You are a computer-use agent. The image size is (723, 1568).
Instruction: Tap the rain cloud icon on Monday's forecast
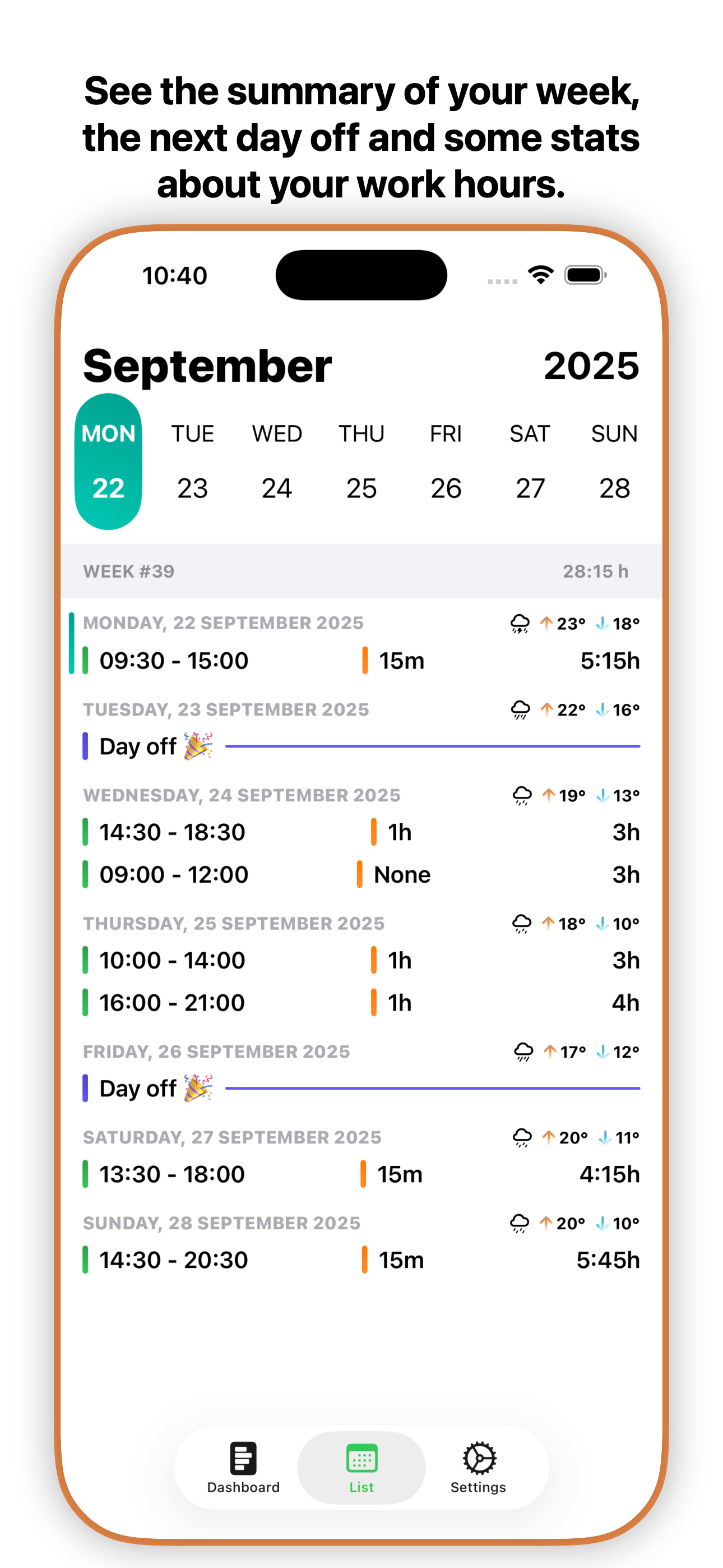[x=519, y=622]
